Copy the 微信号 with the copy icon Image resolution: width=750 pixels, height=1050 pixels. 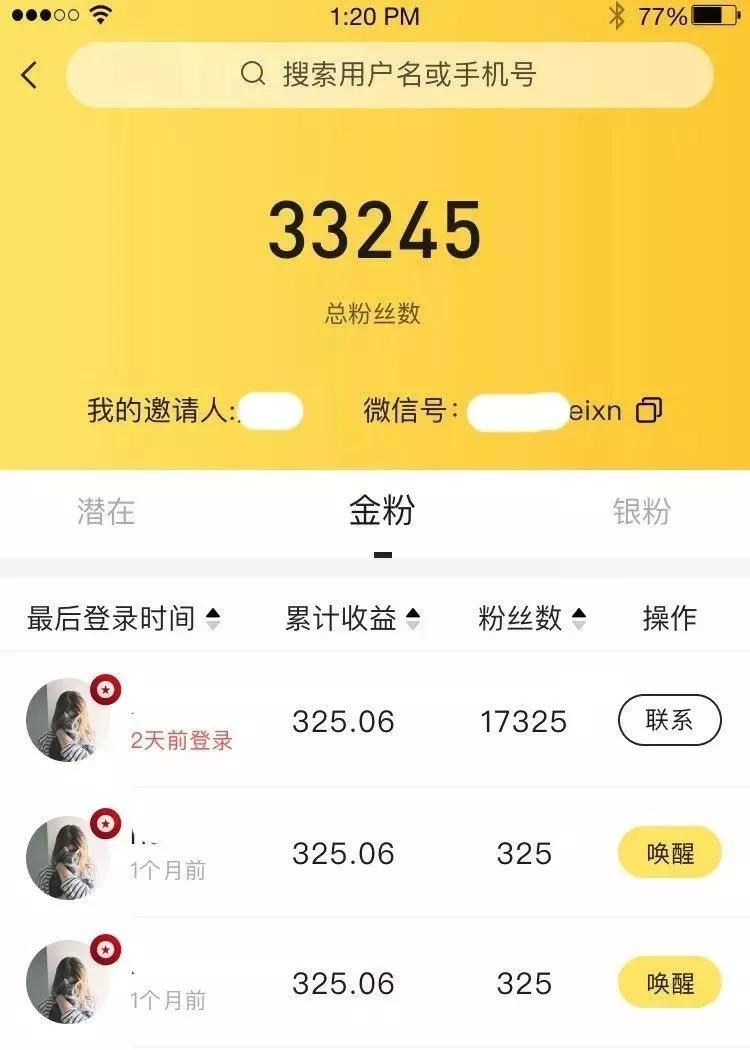click(649, 410)
